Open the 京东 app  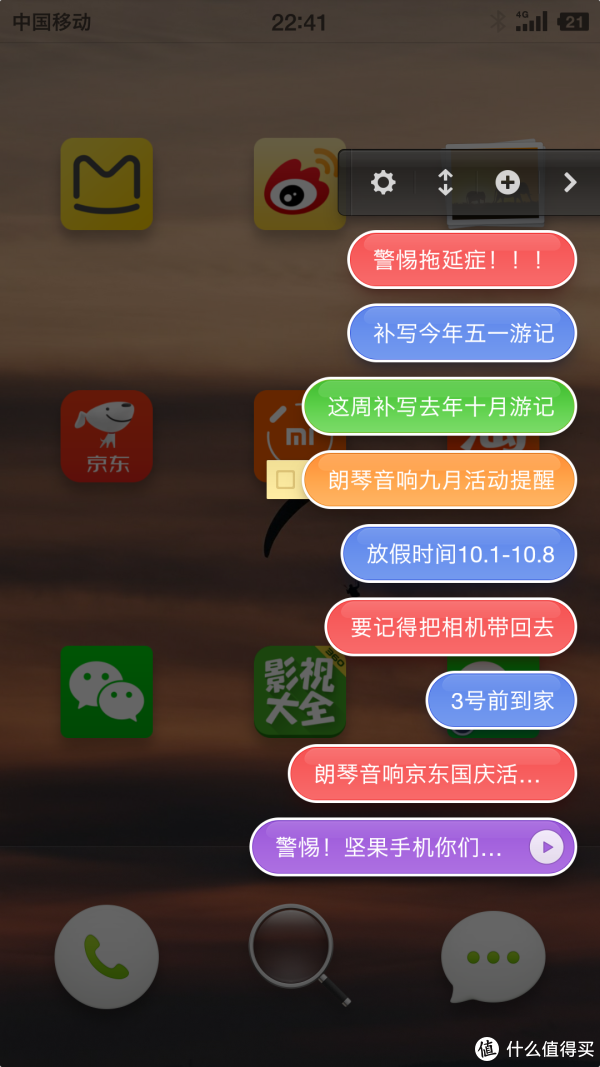click(107, 436)
